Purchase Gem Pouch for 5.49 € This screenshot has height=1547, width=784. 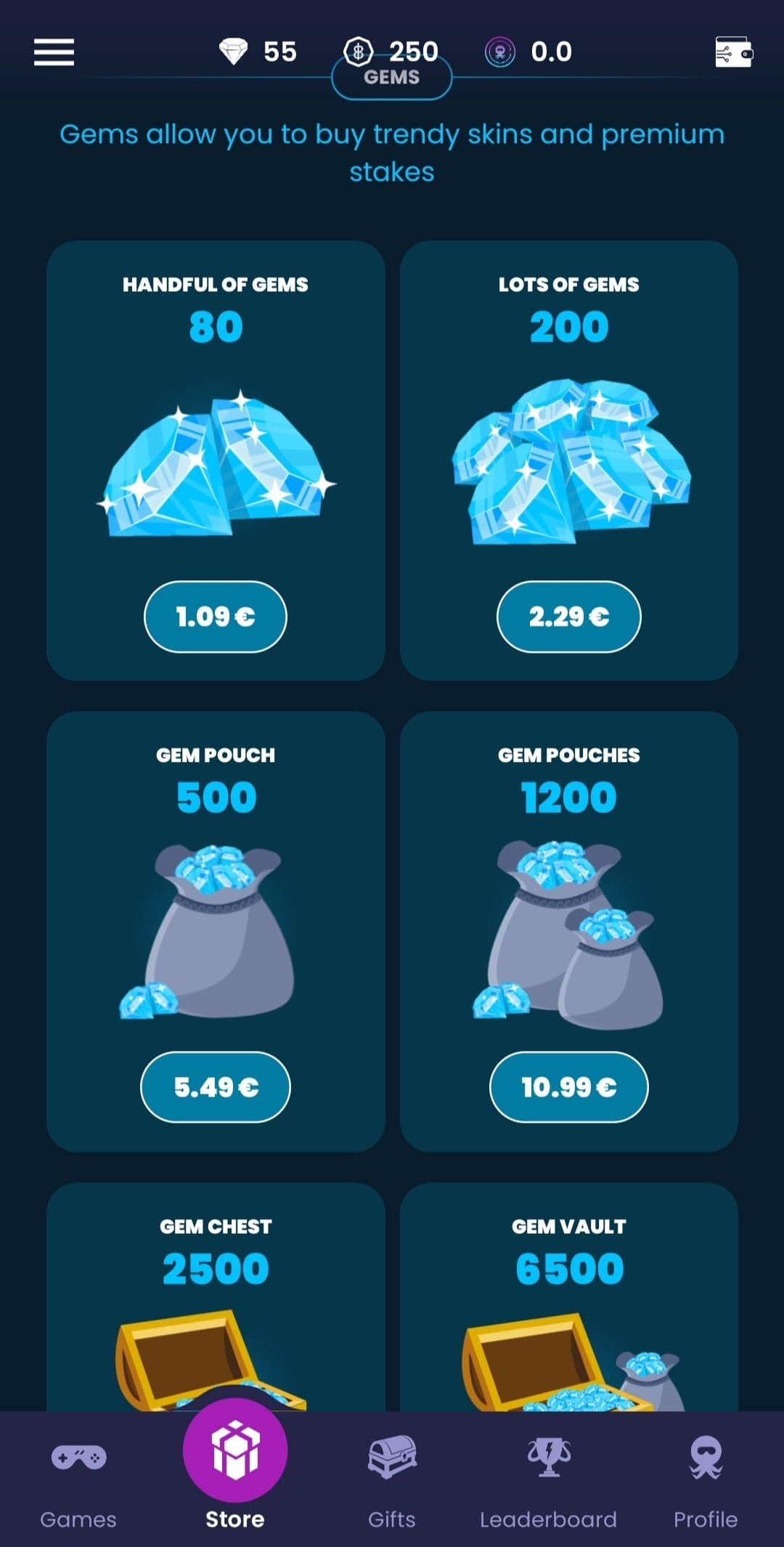pyautogui.click(x=216, y=1087)
